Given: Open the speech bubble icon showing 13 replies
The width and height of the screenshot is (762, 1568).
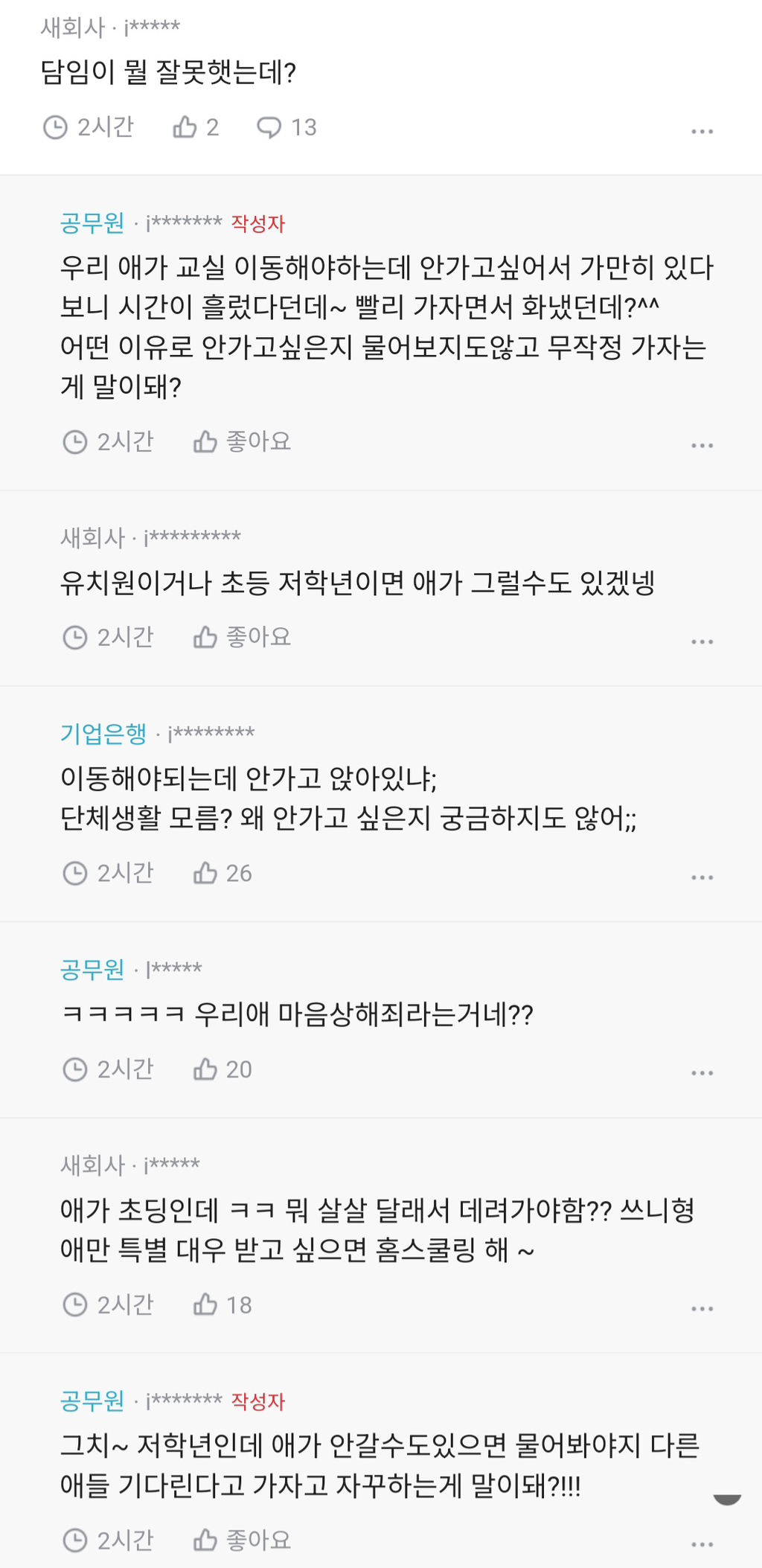Looking at the screenshot, I should (x=271, y=127).
